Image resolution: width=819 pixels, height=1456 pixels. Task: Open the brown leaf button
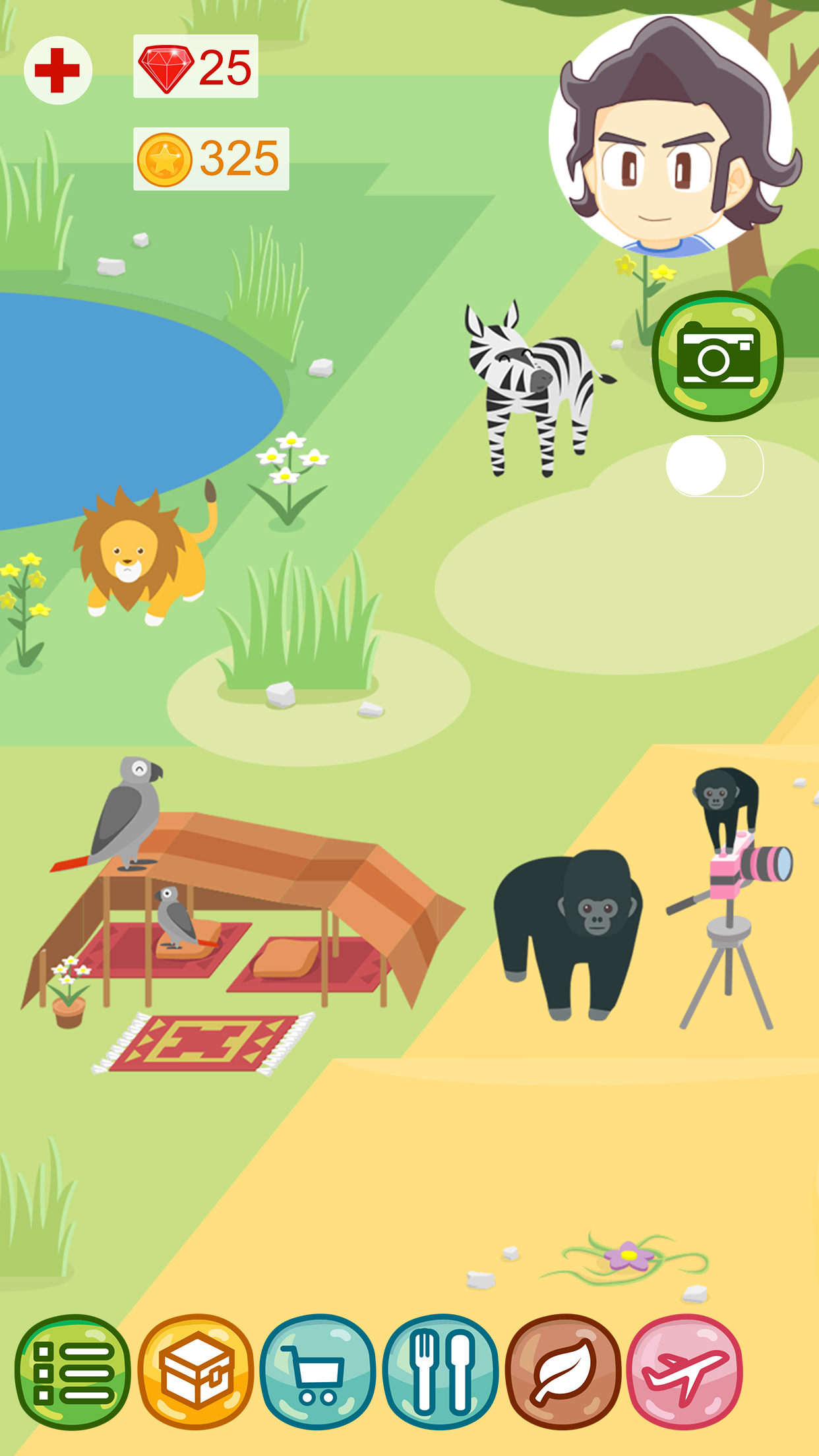[x=563, y=1372]
